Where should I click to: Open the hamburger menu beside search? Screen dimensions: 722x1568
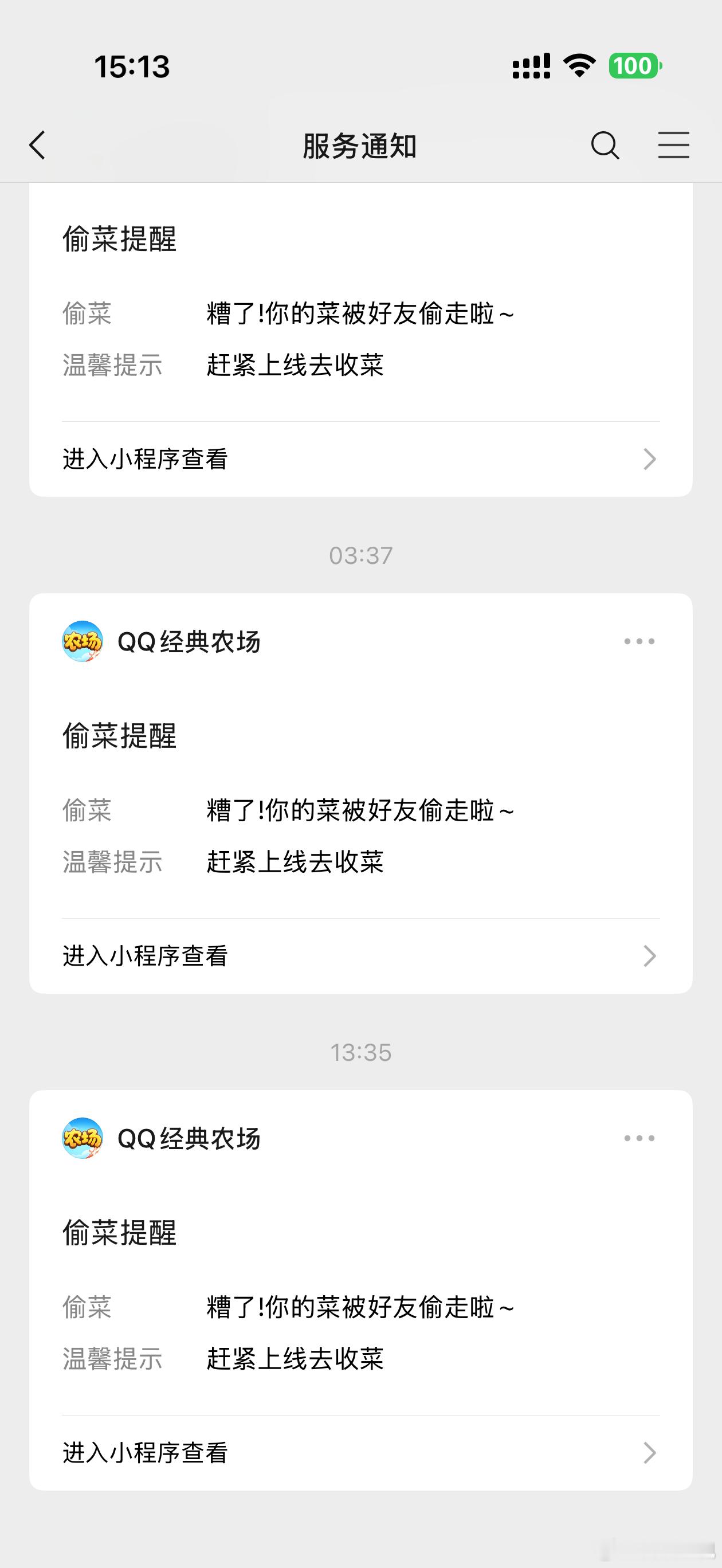pos(673,146)
